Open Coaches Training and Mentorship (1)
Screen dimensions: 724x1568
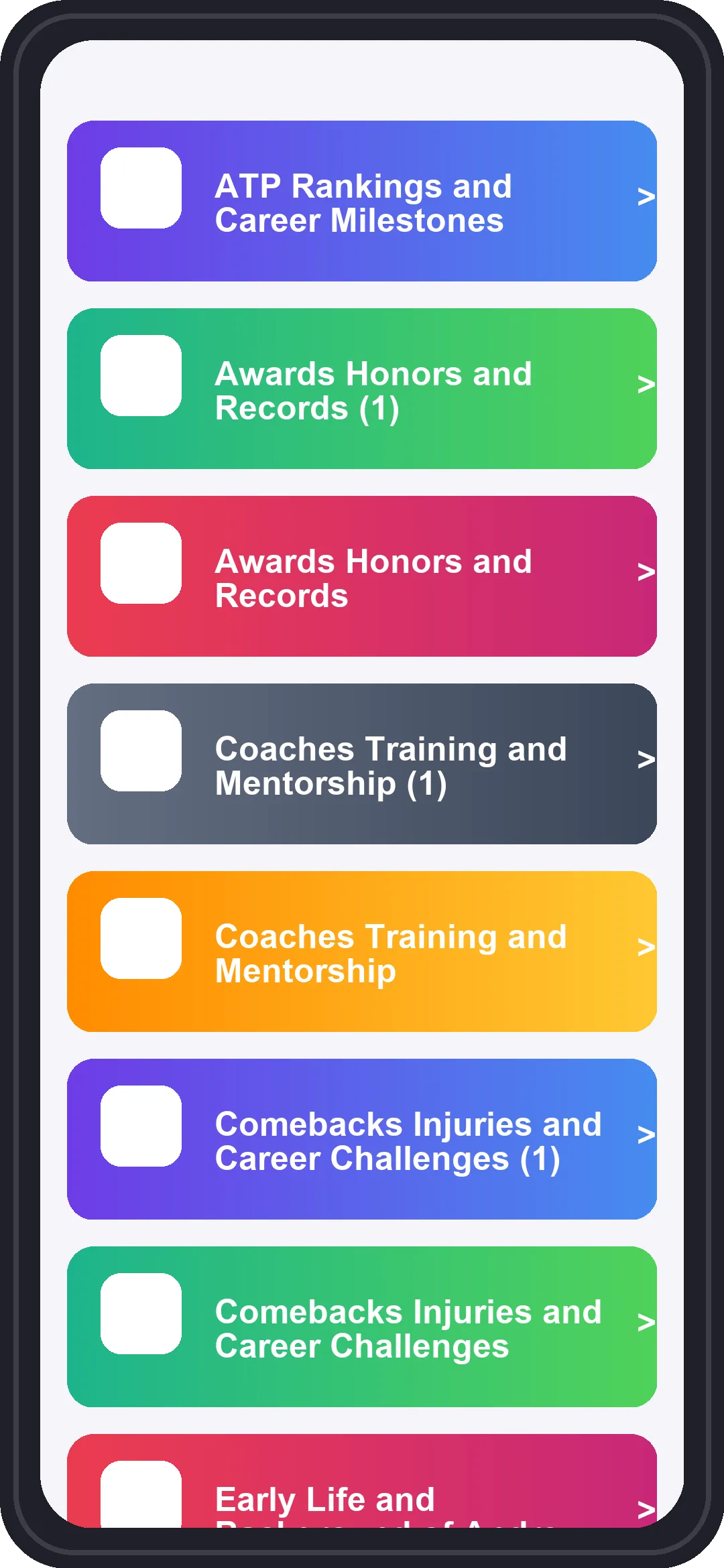point(362,764)
